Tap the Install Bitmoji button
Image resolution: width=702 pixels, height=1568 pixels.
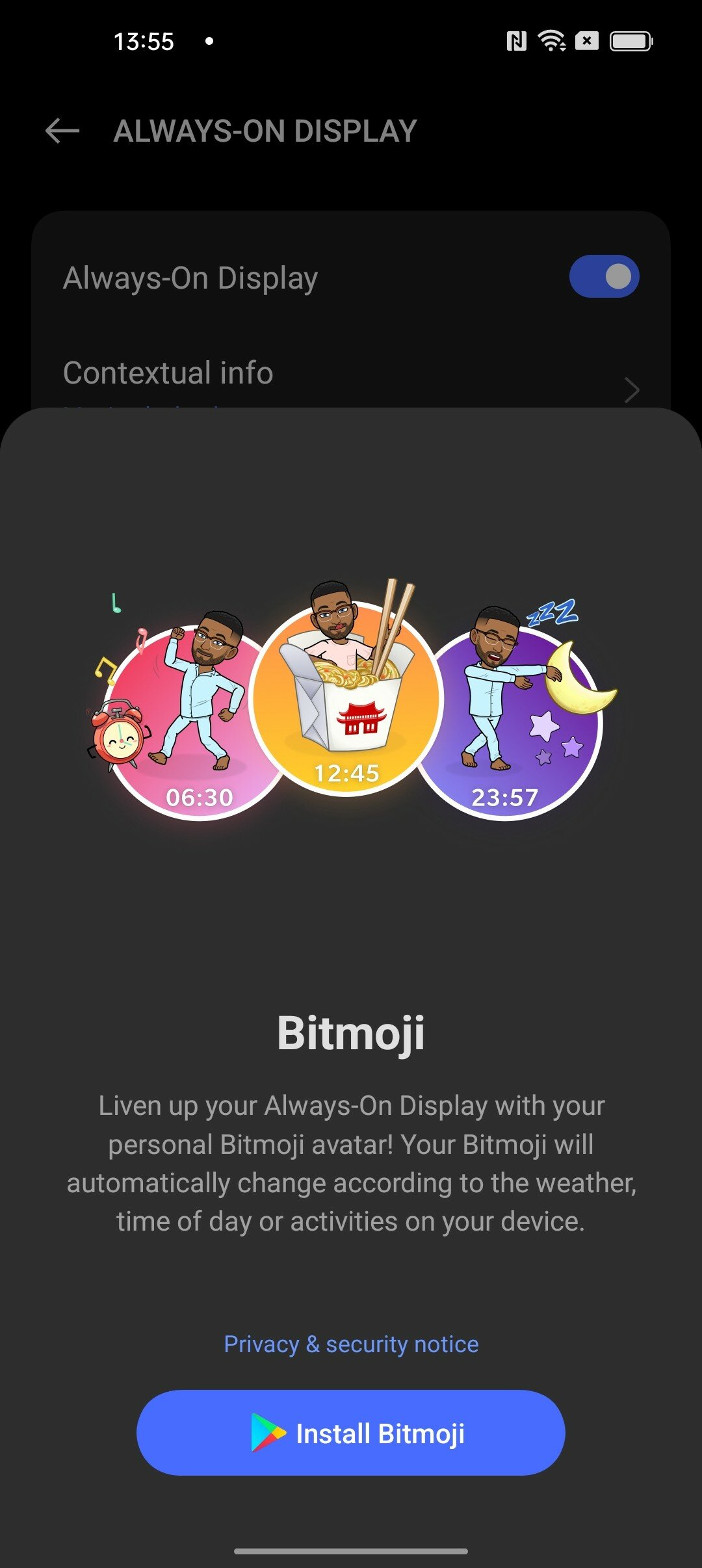pyautogui.click(x=351, y=1433)
